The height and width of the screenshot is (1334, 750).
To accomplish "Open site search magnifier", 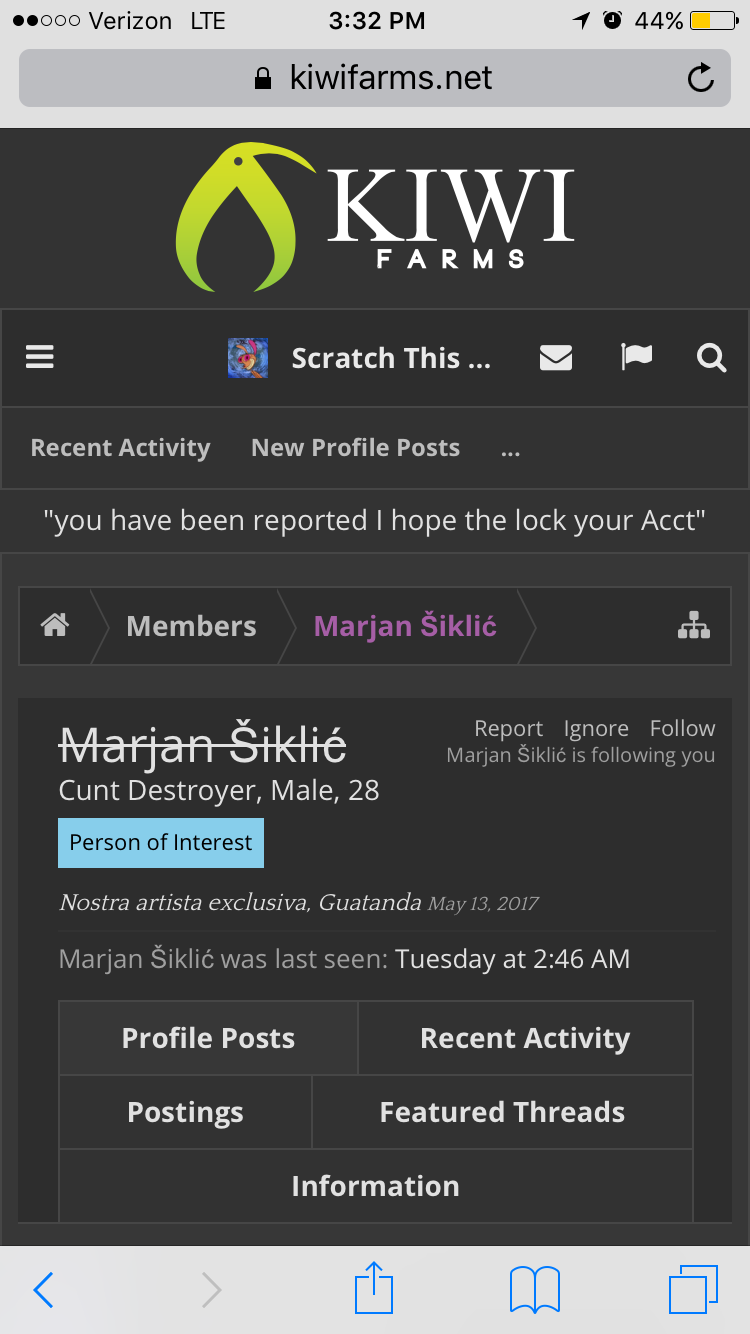I will (x=712, y=357).
